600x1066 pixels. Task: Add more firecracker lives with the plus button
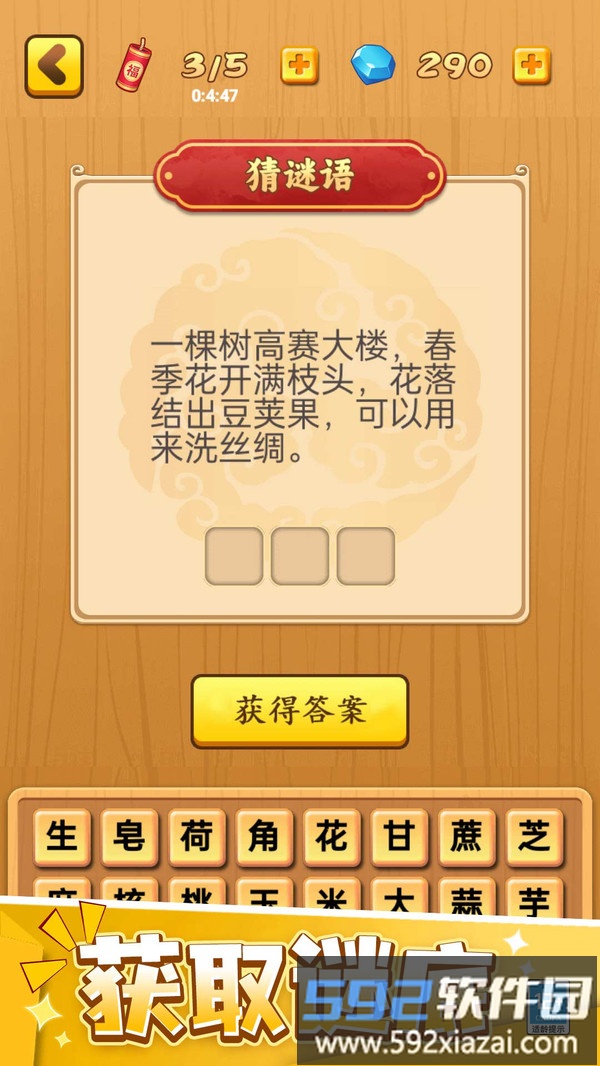299,66
